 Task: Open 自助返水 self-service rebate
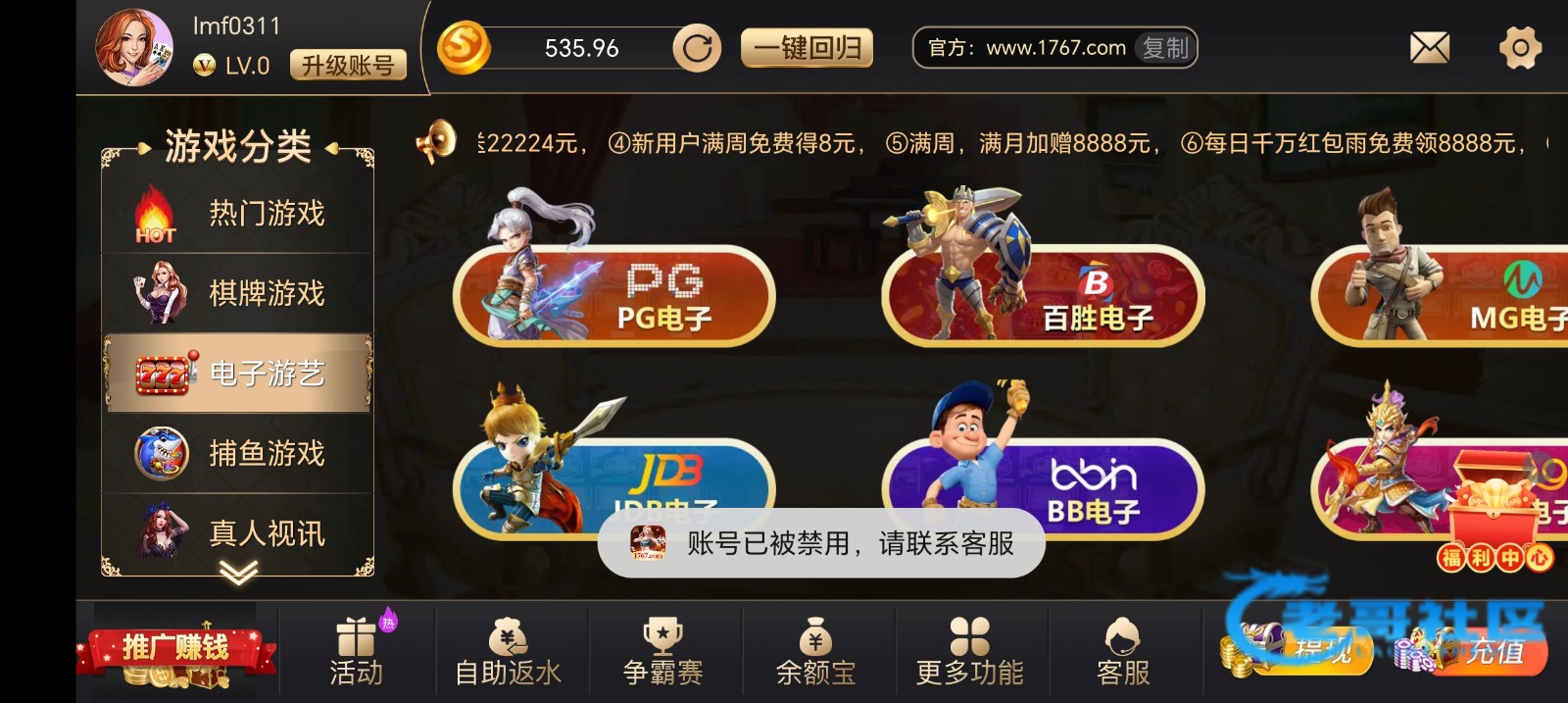(509, 651)
